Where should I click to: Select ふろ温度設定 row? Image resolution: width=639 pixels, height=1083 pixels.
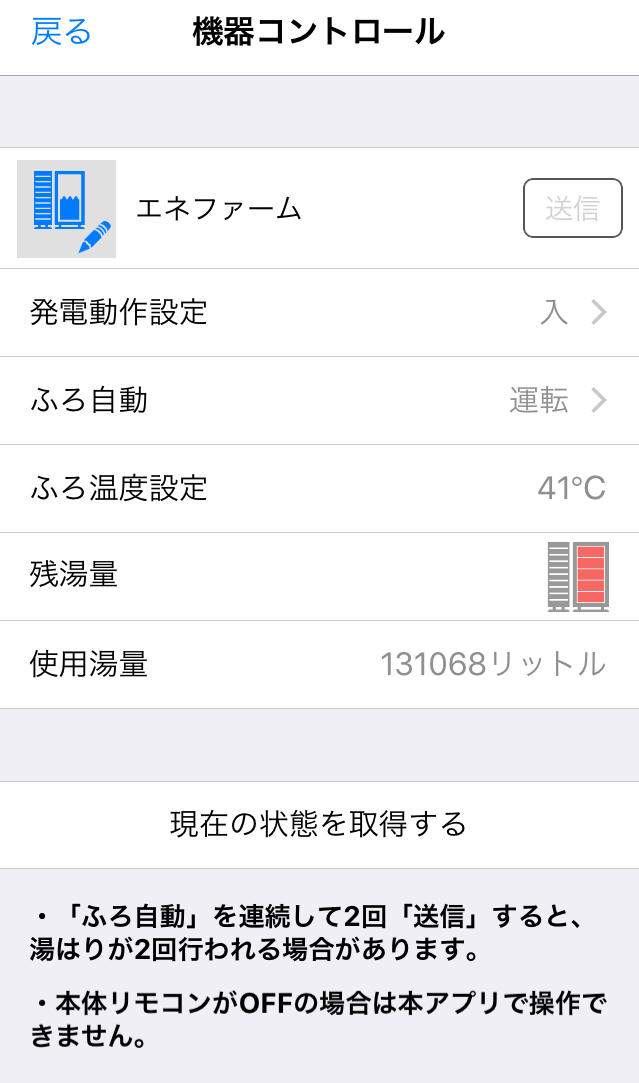(319, 489)
